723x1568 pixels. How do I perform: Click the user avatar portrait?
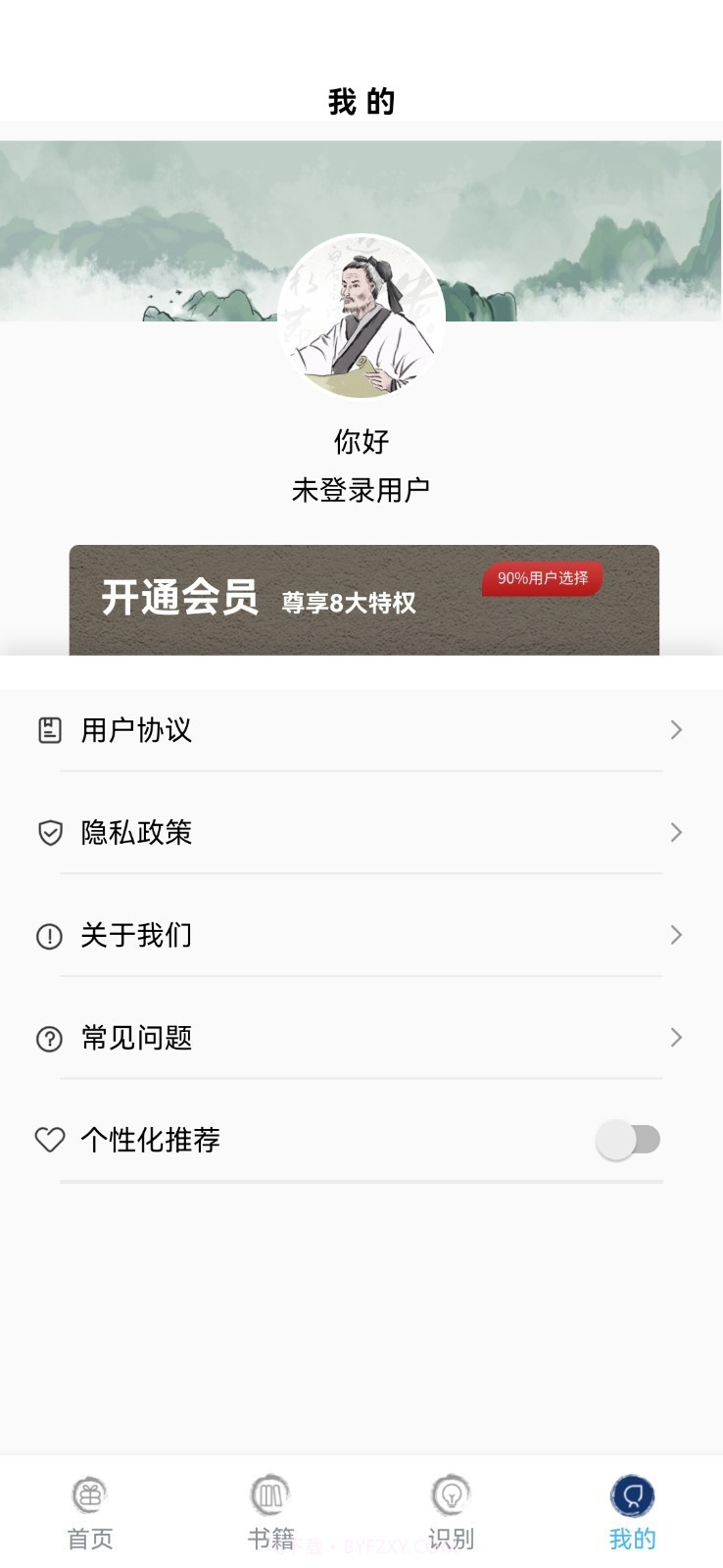click(x=361, y=314)
